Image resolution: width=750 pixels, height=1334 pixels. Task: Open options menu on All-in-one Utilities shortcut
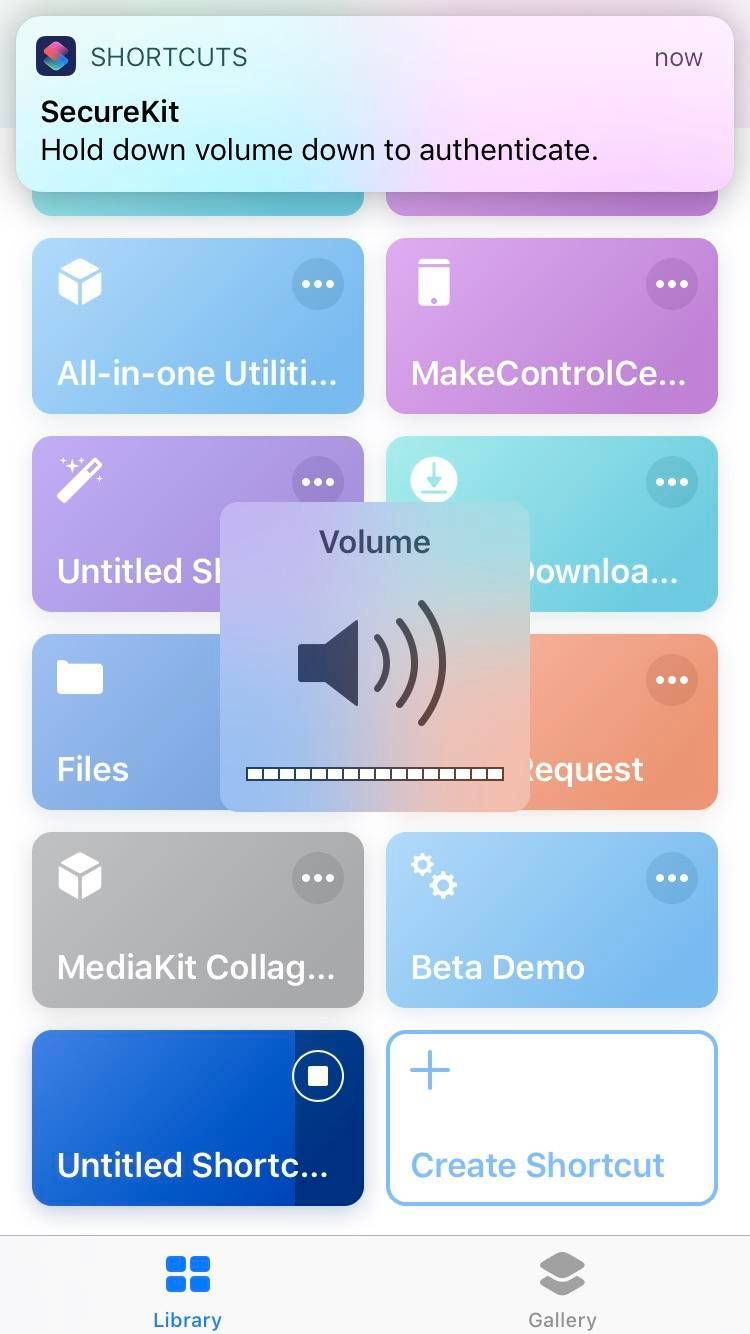(x=317, y=283)
